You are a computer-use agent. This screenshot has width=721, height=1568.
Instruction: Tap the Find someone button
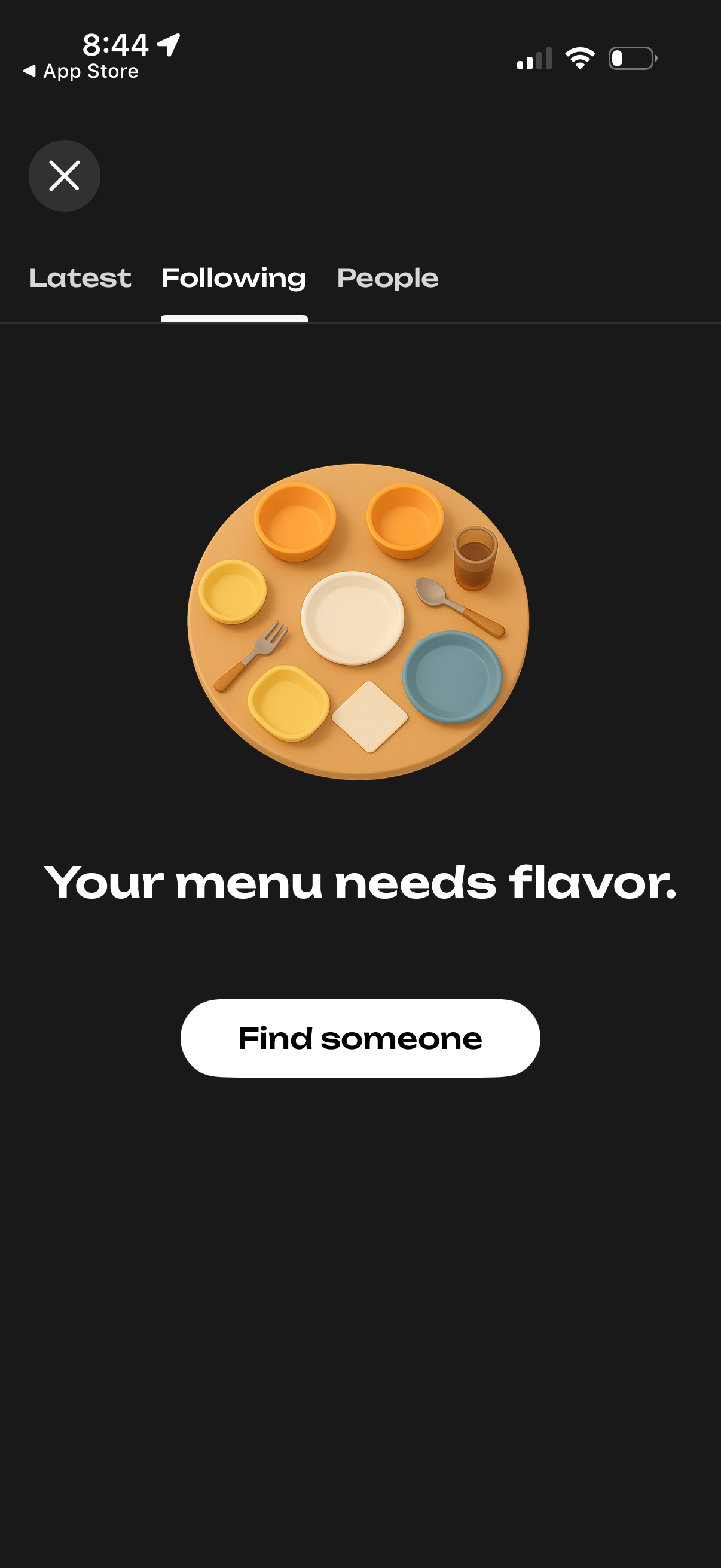tap(359, 1038)
